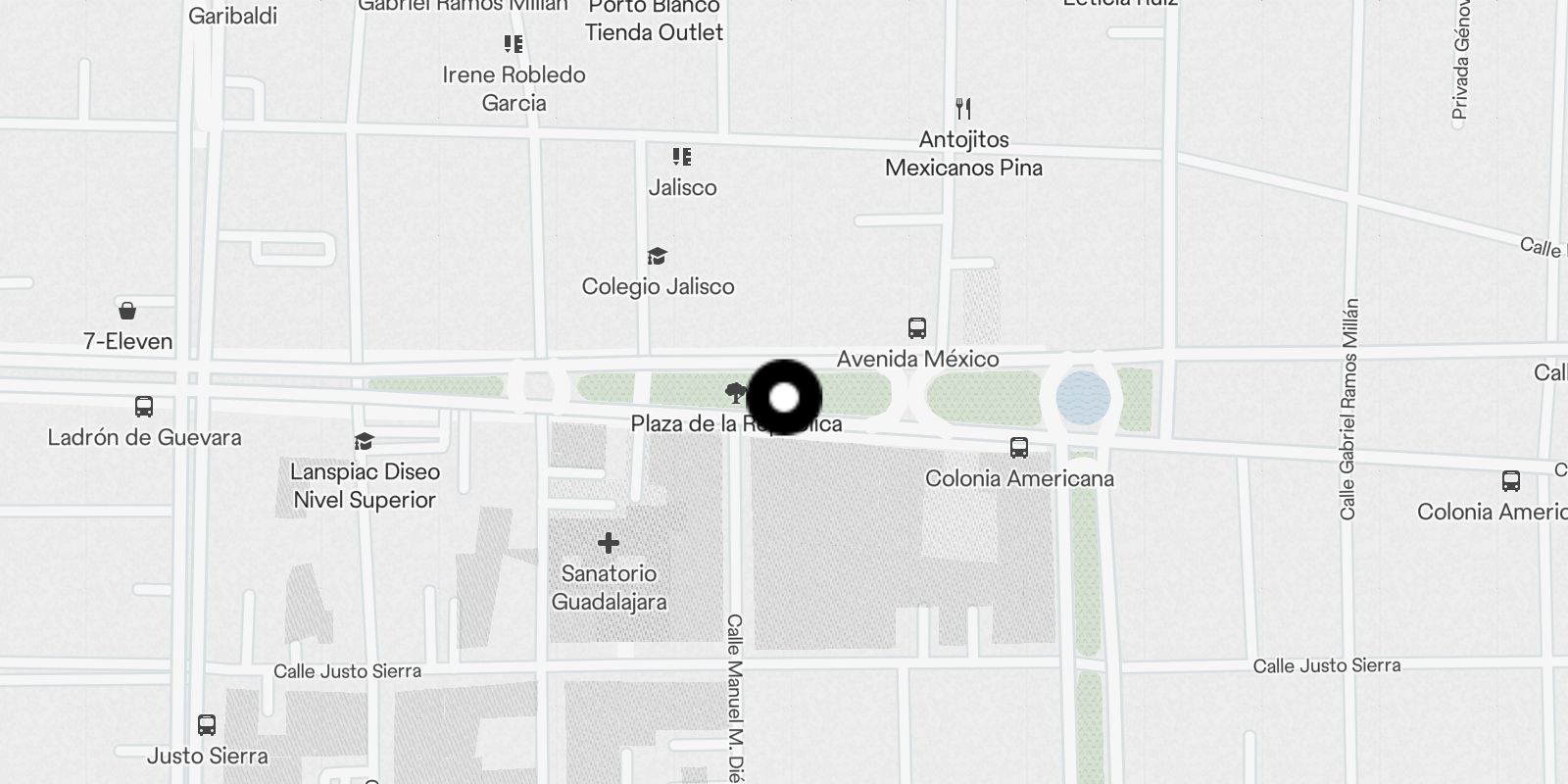Select the Antojitos Mexicanos Pina restaurant marker

point(963,109)
